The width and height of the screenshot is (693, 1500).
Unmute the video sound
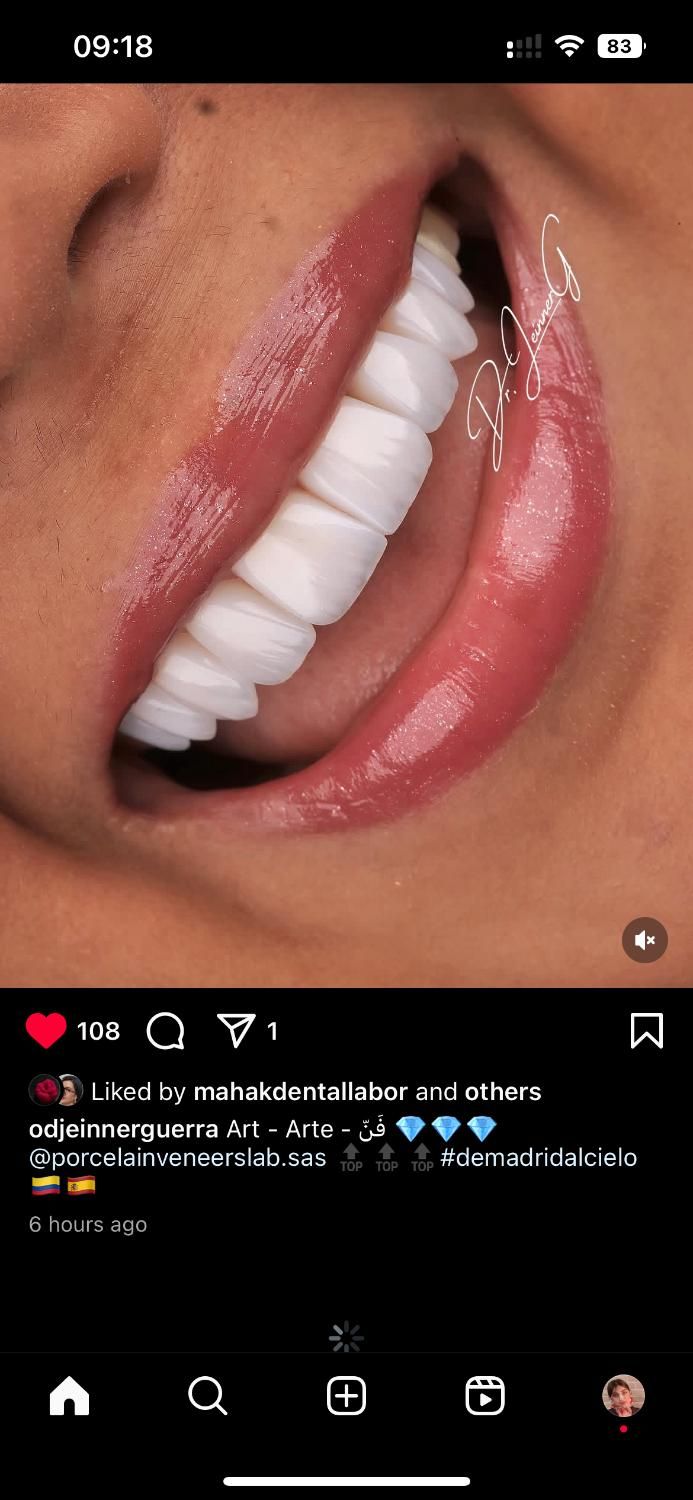[645, 940]
